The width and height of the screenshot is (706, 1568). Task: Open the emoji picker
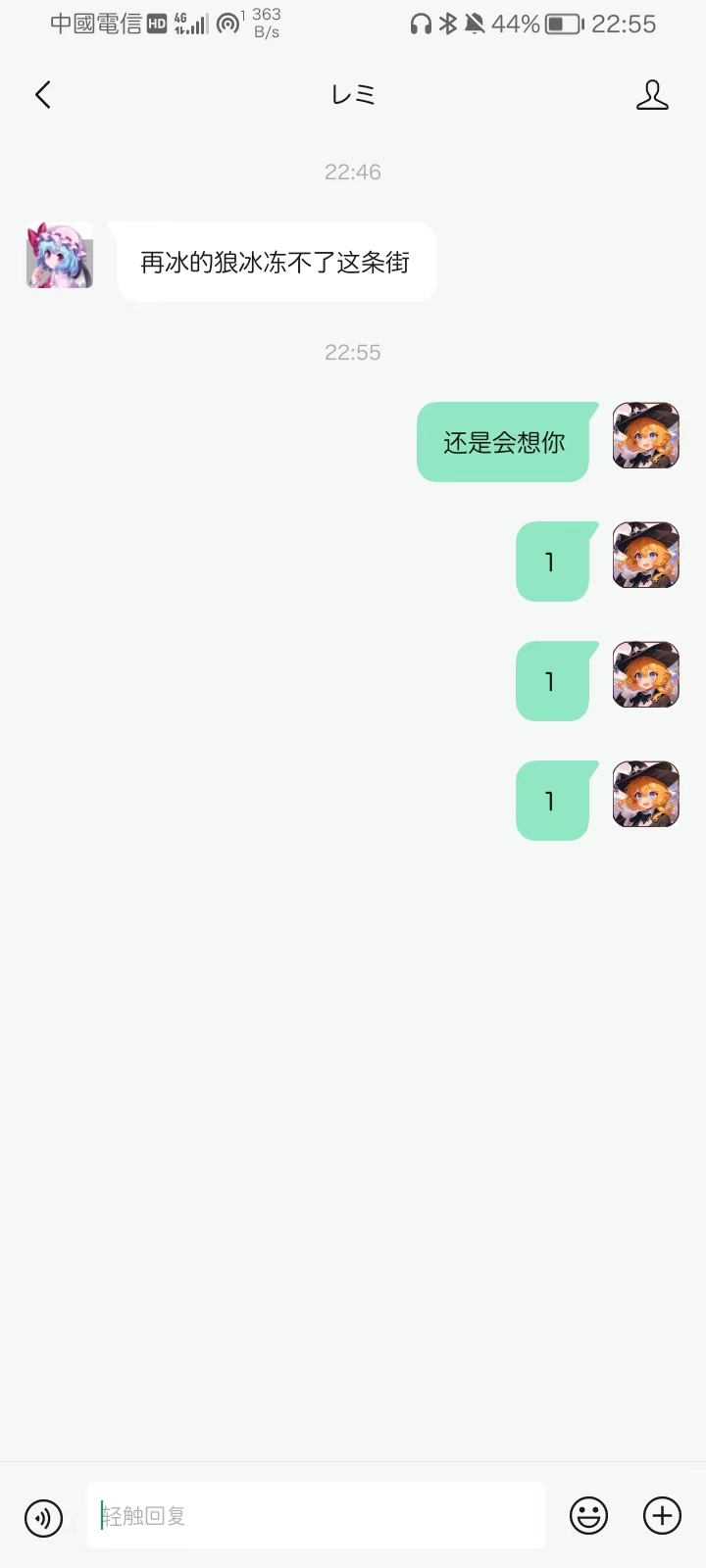click(x=588, y=1516)
